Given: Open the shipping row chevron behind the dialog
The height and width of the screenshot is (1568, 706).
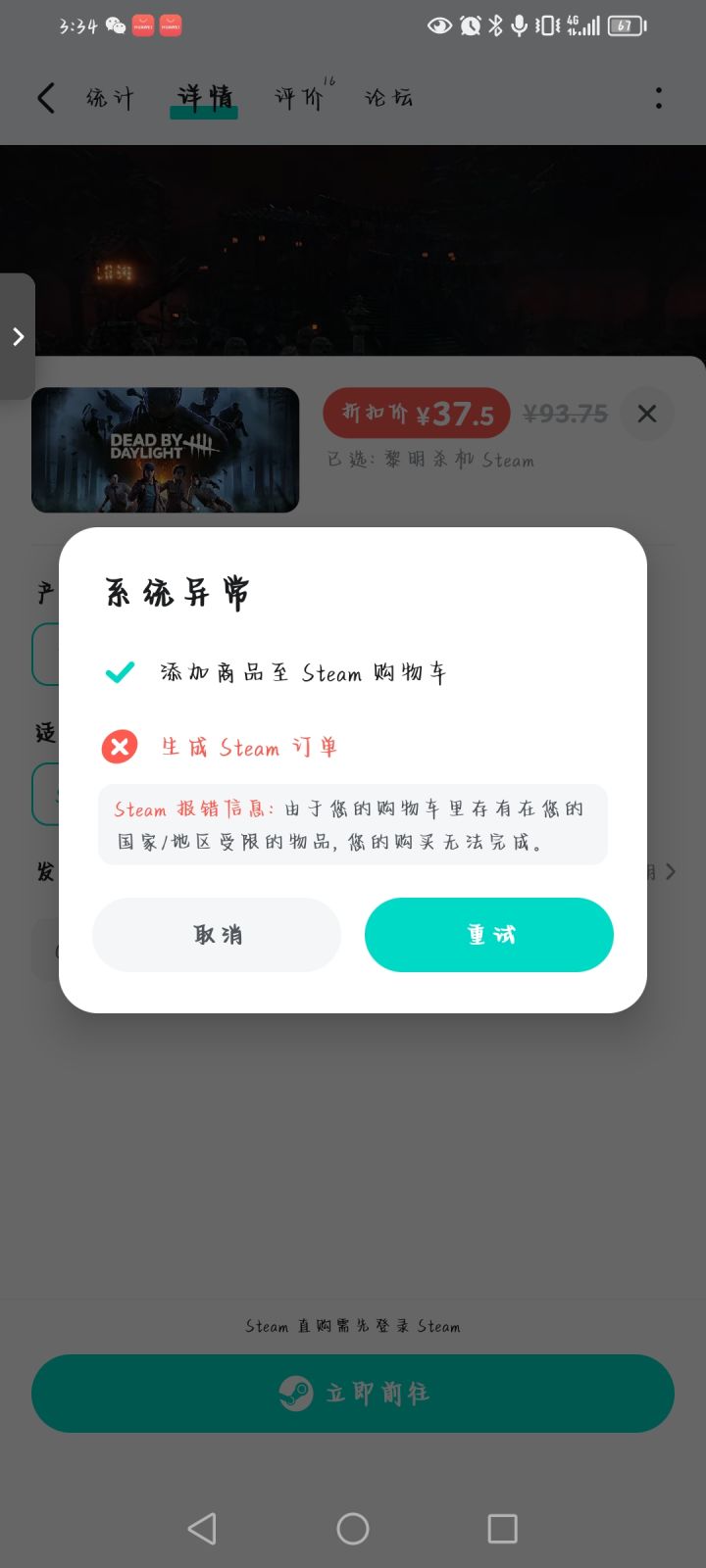Looking at the screenshot, I should pos(672,871).
